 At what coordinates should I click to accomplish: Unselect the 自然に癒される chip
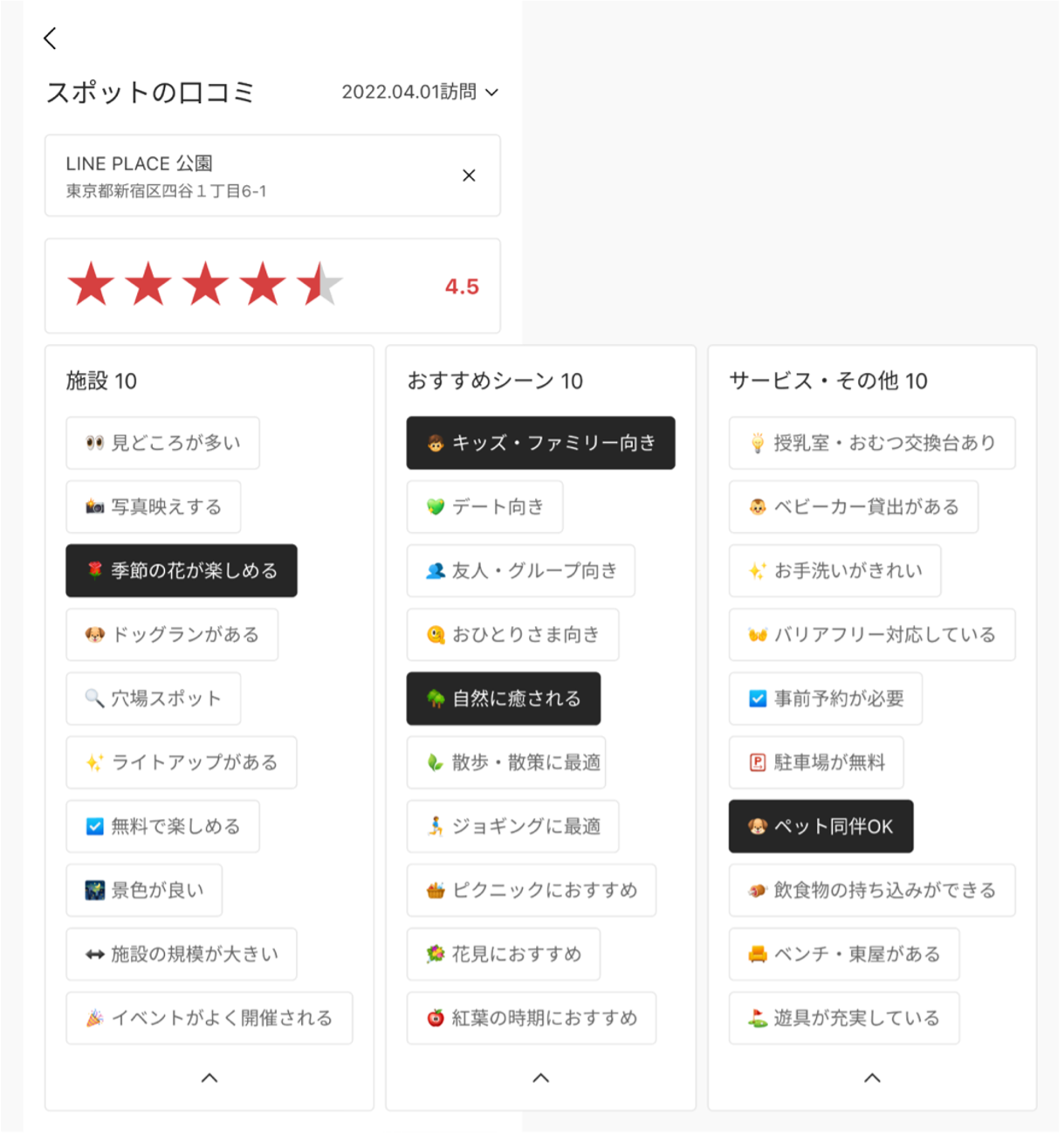[x=504, y=699]
